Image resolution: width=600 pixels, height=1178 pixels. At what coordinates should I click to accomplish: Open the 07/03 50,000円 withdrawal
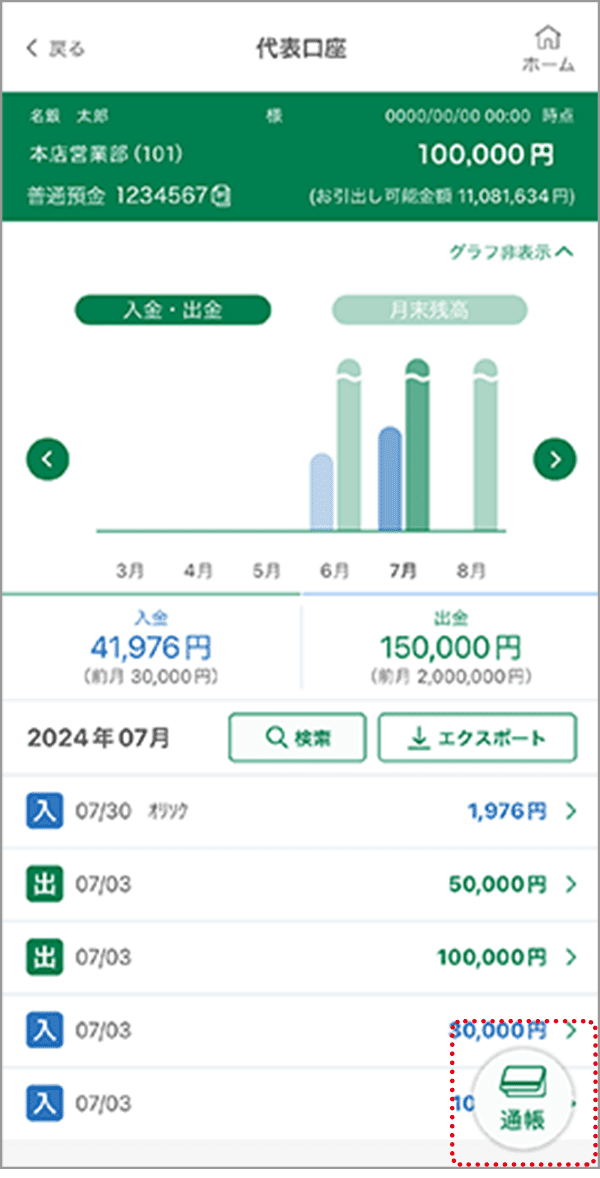click(300, 884)
